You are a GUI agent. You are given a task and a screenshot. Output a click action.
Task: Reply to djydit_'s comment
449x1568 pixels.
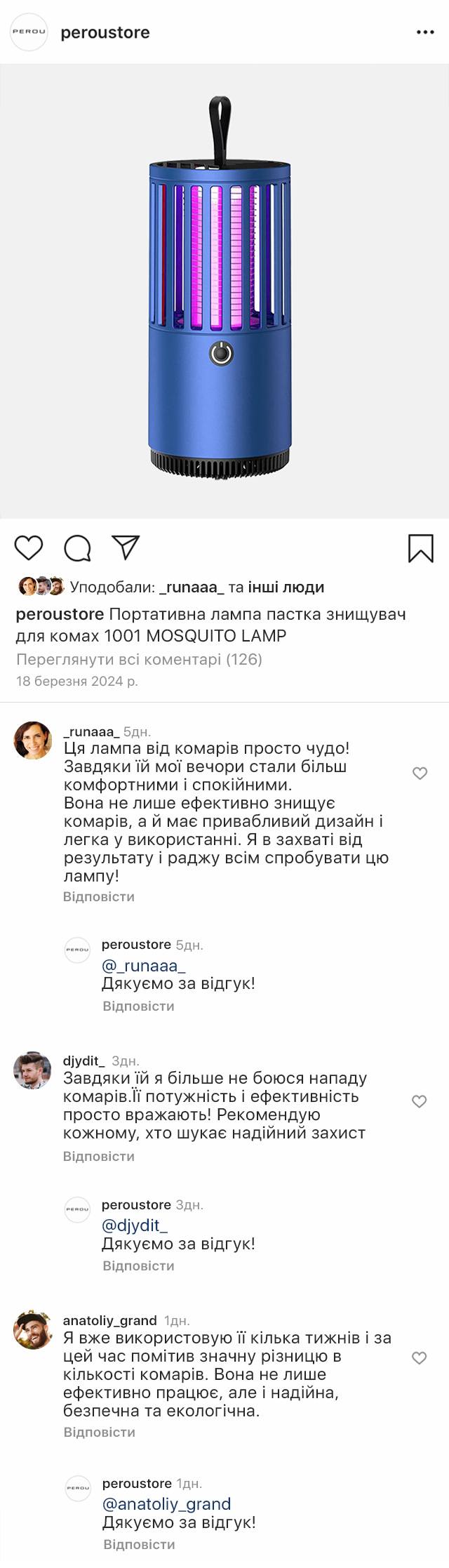tap(98, 1156)
